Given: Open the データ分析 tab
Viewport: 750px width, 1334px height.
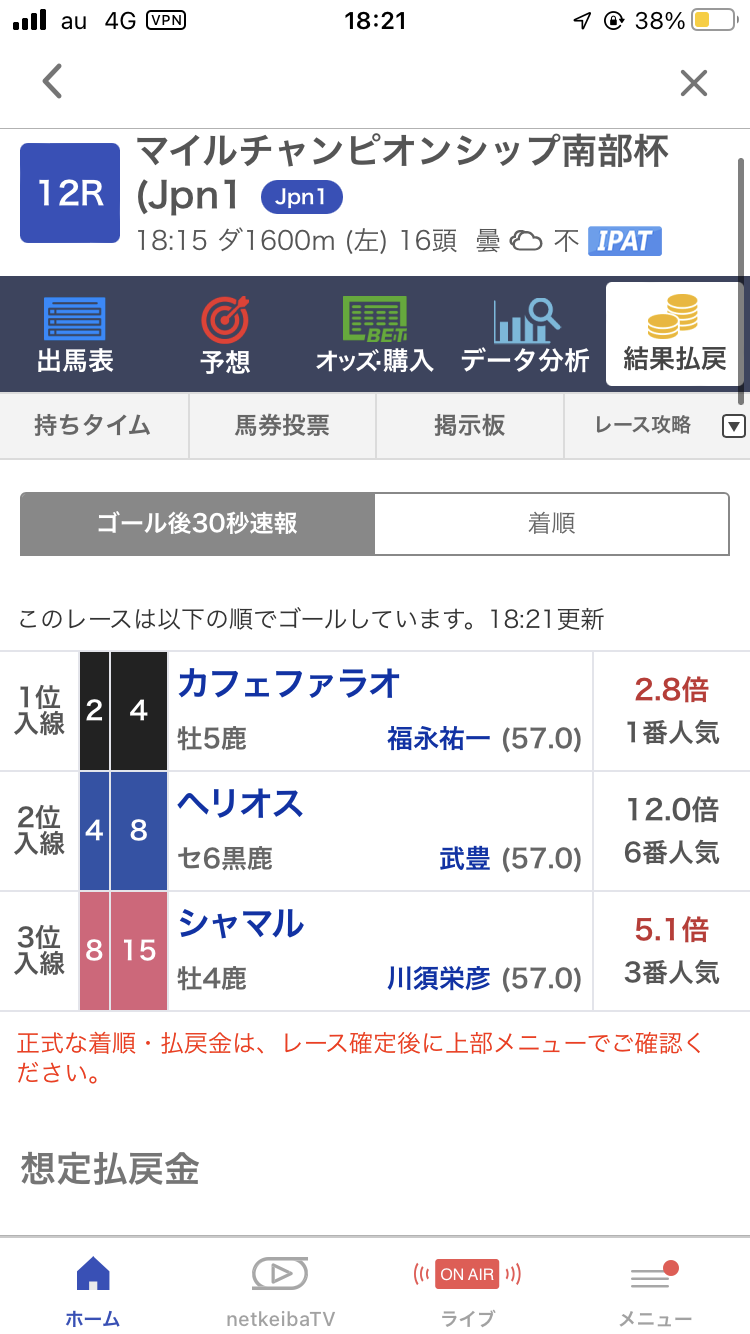Looking at the screenshot, I should pos(525,334).
